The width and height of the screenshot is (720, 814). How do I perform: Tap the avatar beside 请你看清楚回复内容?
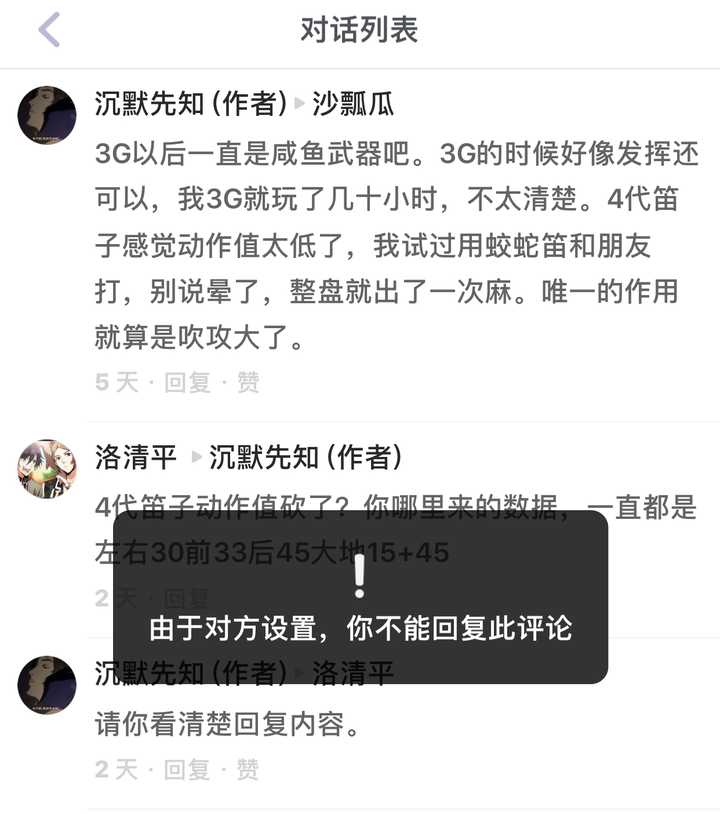pos(47,685)
